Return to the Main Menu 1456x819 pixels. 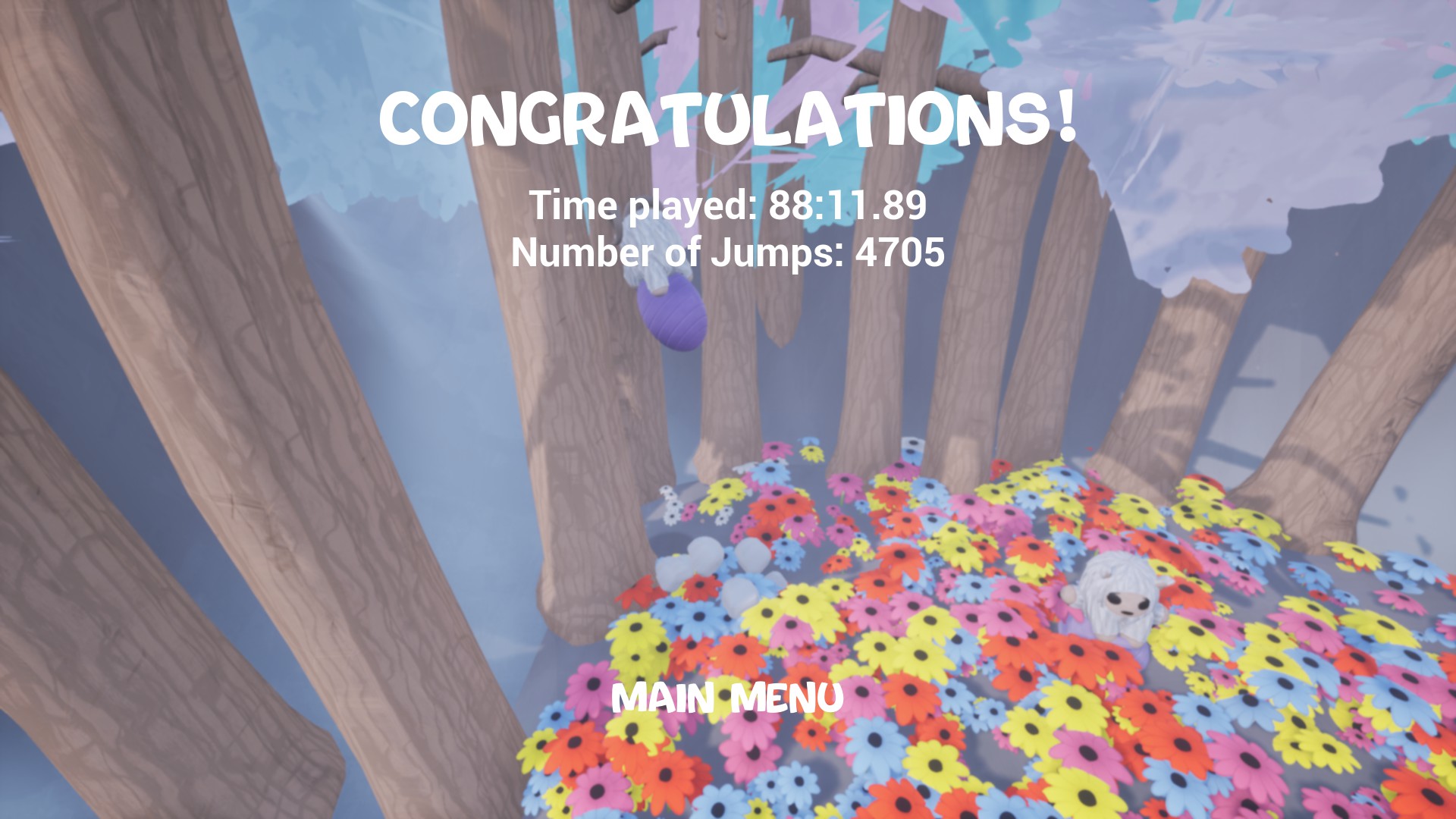[726, 698]
